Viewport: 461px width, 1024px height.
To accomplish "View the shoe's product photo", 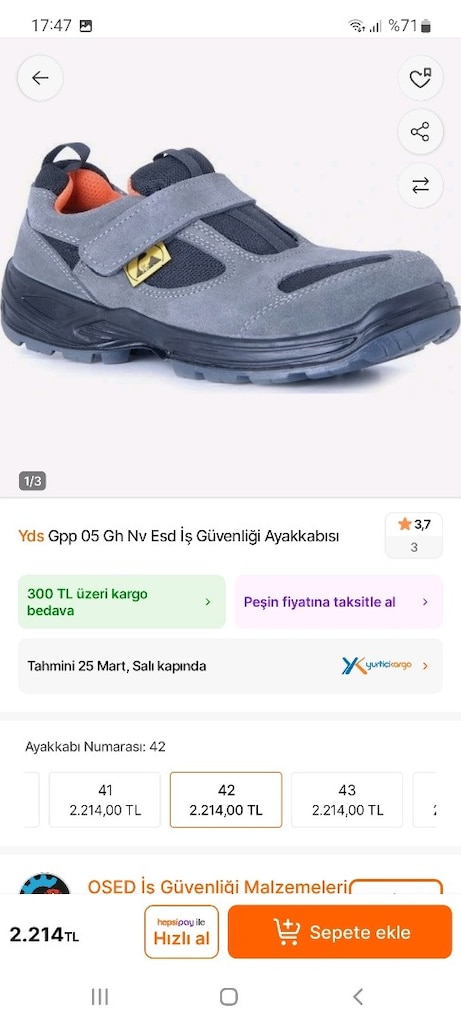I will pos(230,261).
